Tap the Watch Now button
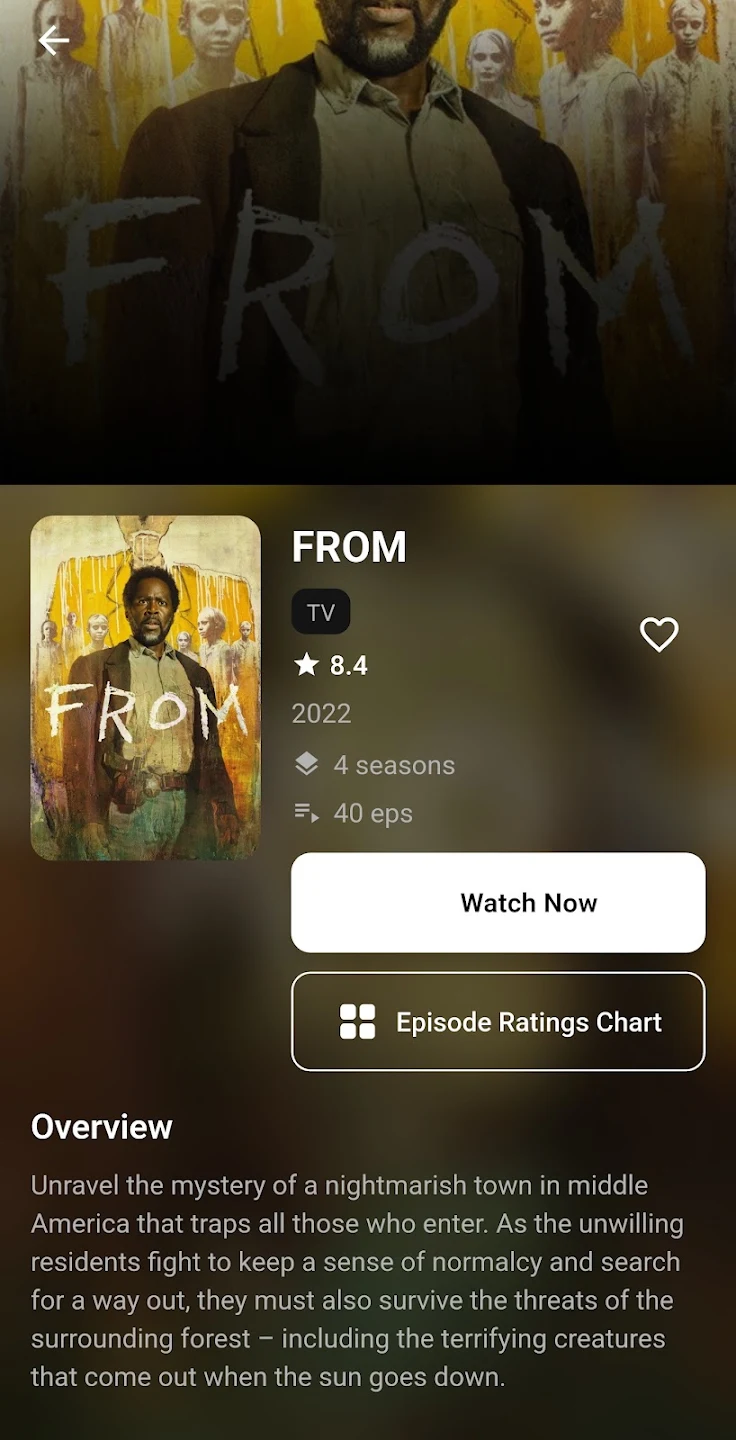The image size is (736, 1440). click(x=498, y=902)
